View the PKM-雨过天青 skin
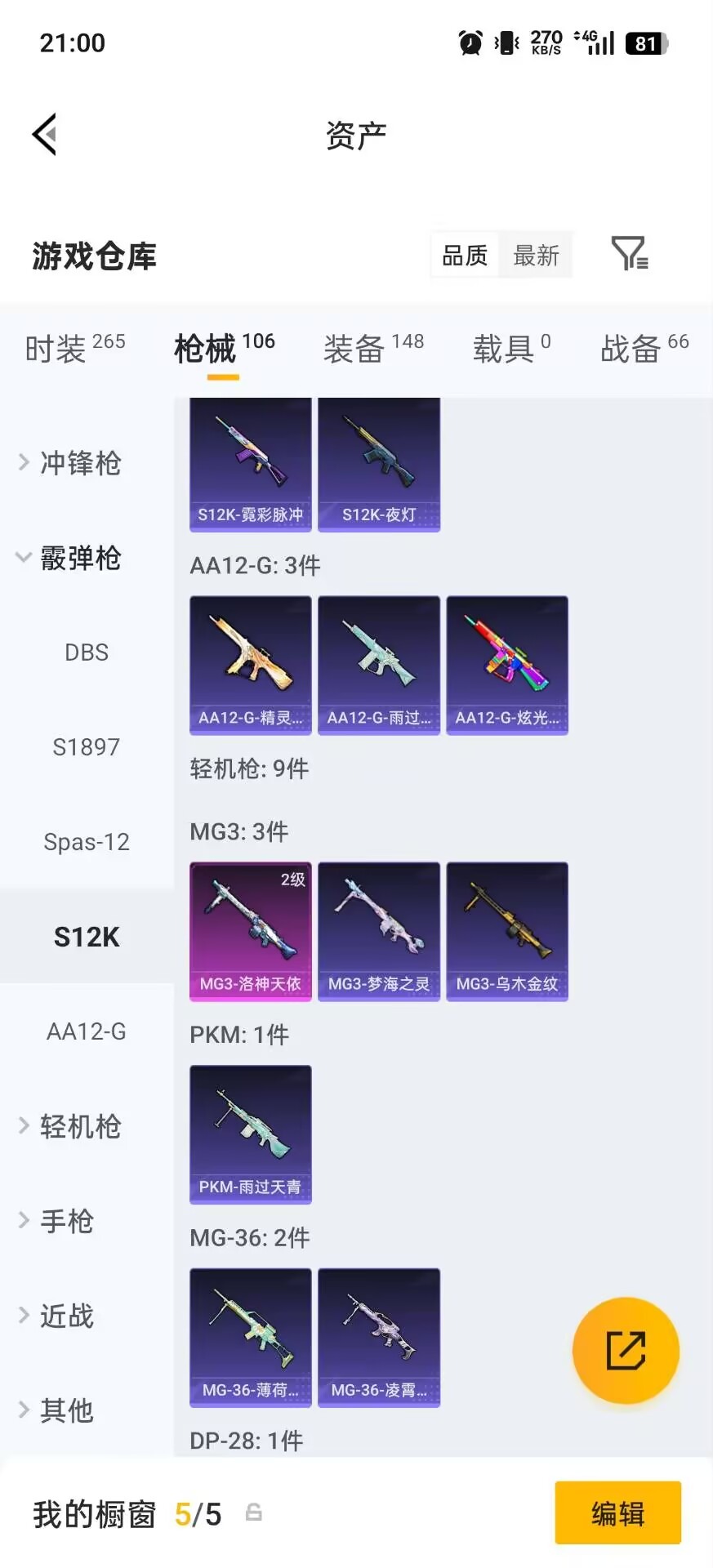 tap(250, 1135)
